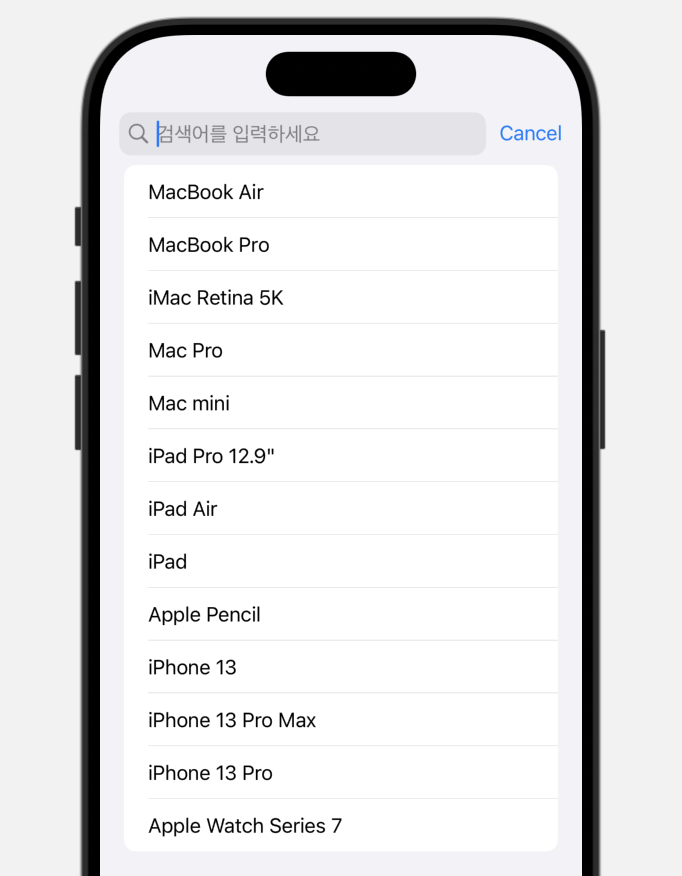Open the MacBook Pro row
The height and width of the screenshot is (876, 682).
click(x=340, y=245)
